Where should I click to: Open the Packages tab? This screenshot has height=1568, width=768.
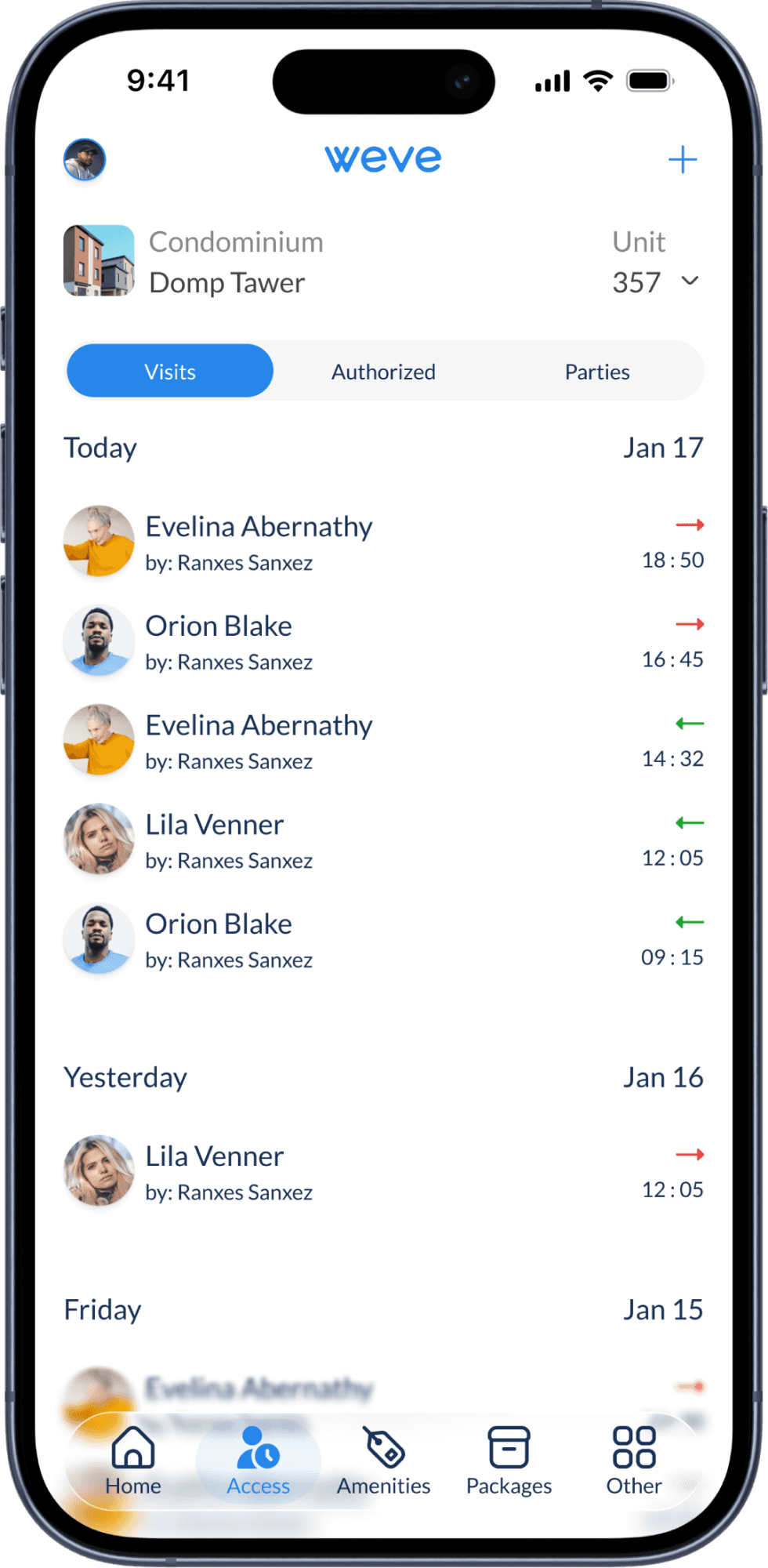tap(509, 1461)
